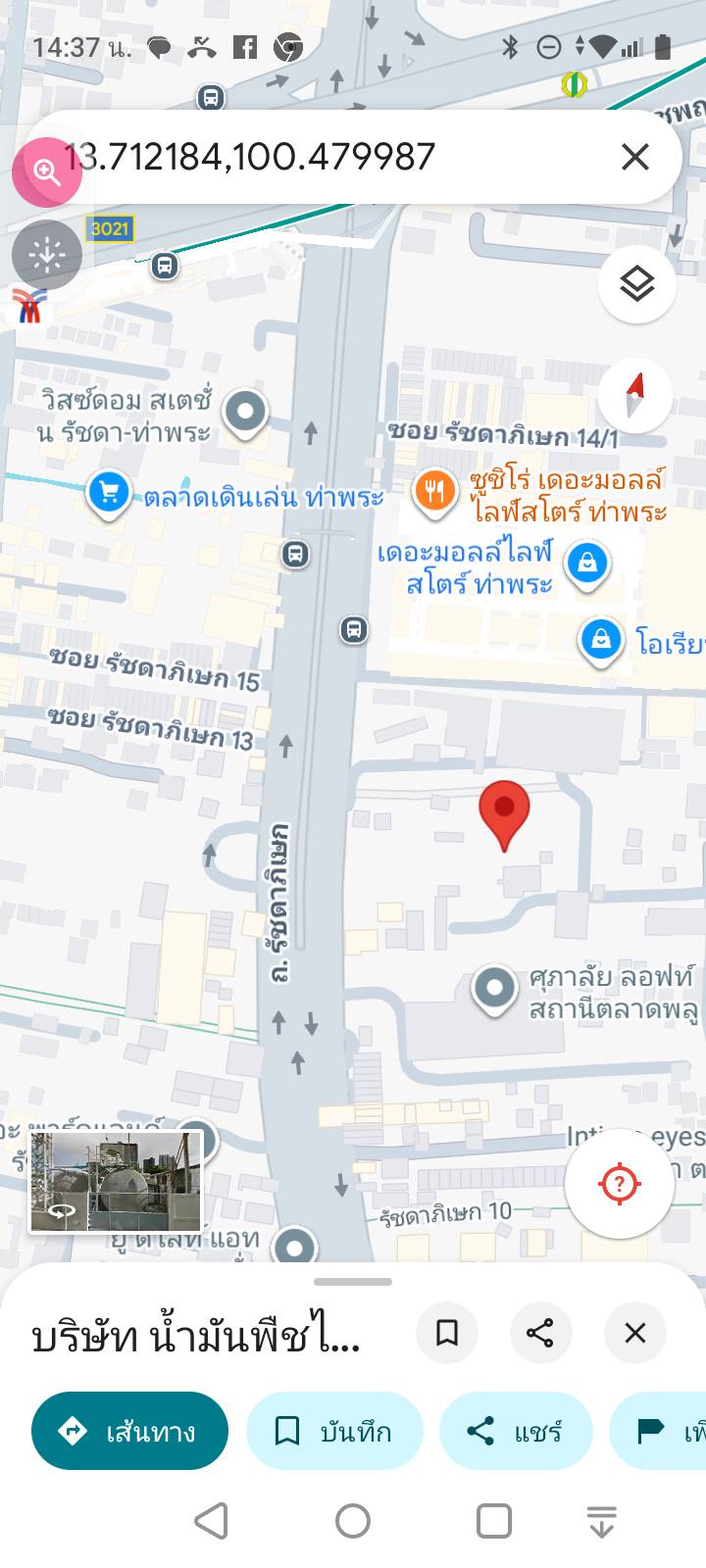This screenshot has height=1568, width=706.
Task: Clear the coordinates in the search box
Action: click(x=635, y=157)
